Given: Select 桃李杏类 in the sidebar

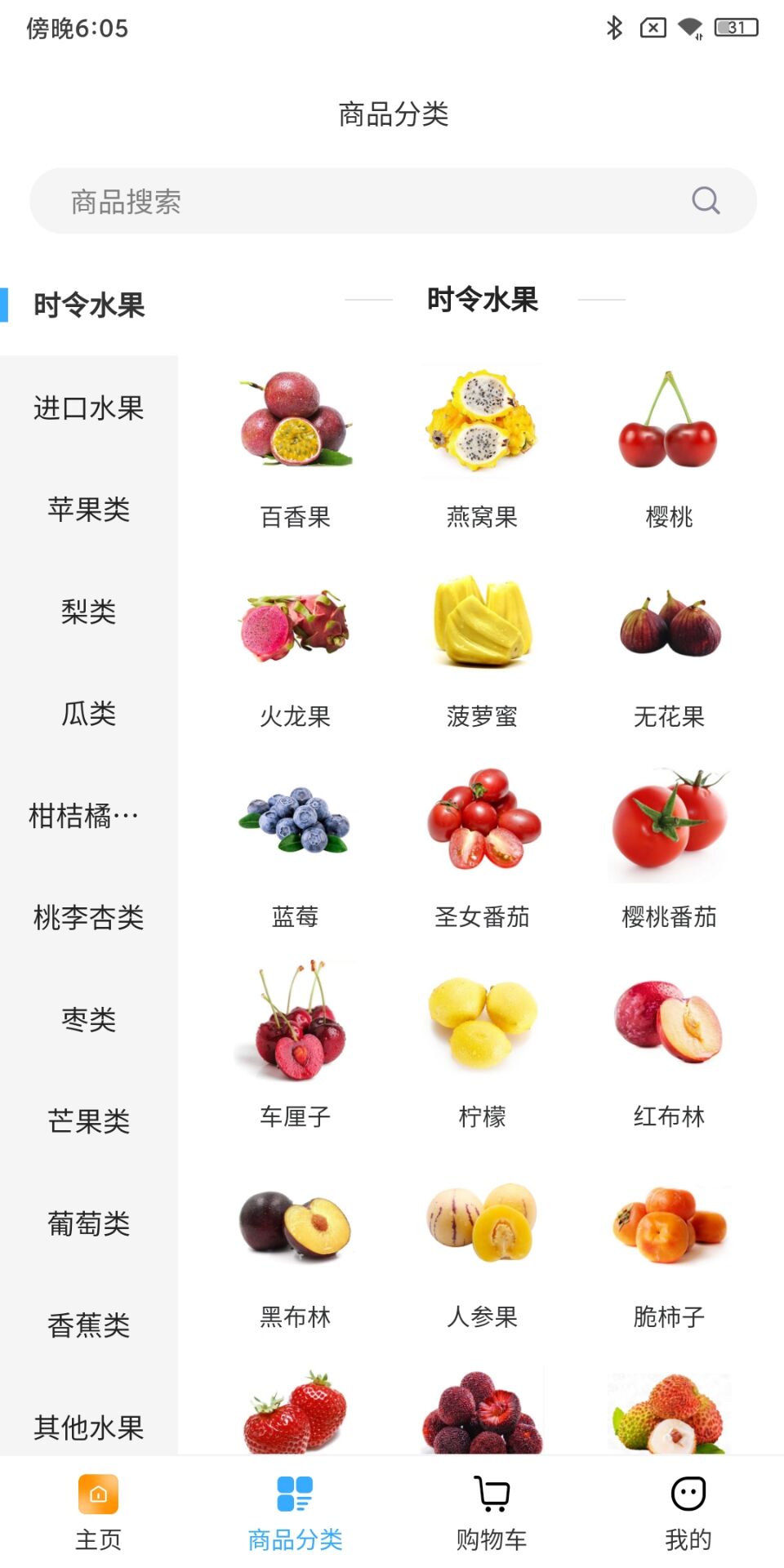Looking at the screenshot, I should pos(89,917).
